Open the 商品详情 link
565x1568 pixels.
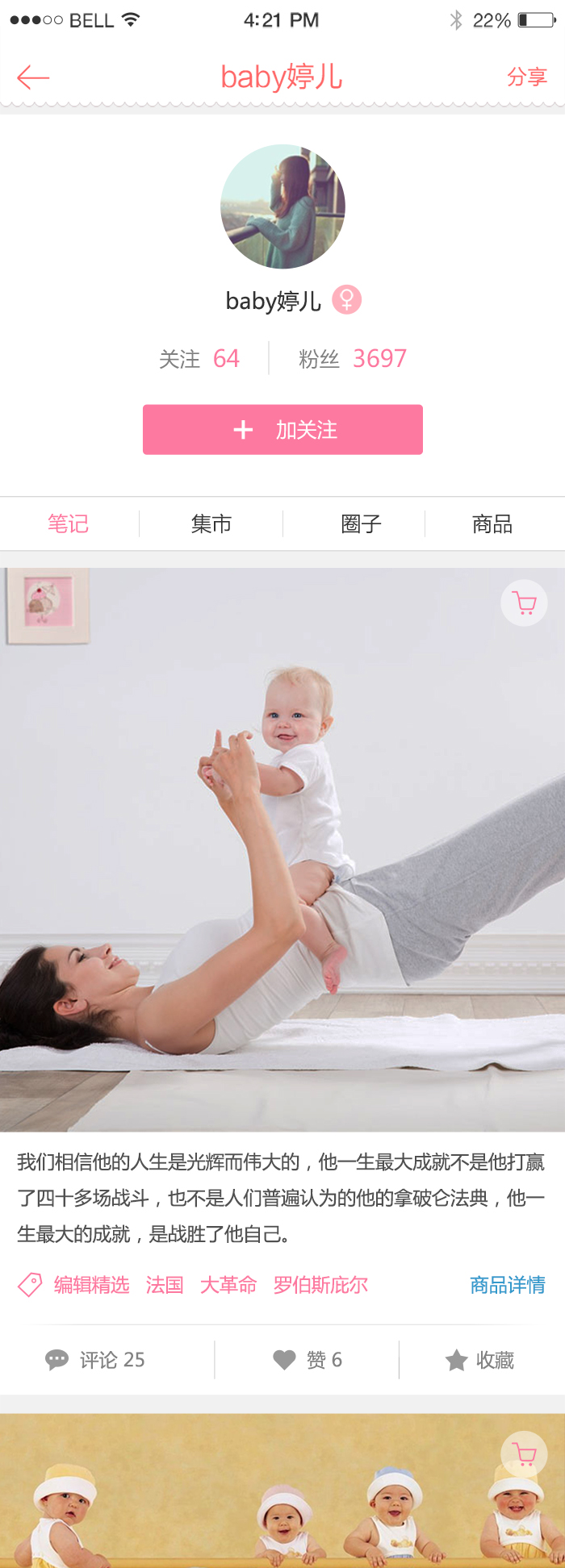508,1285
